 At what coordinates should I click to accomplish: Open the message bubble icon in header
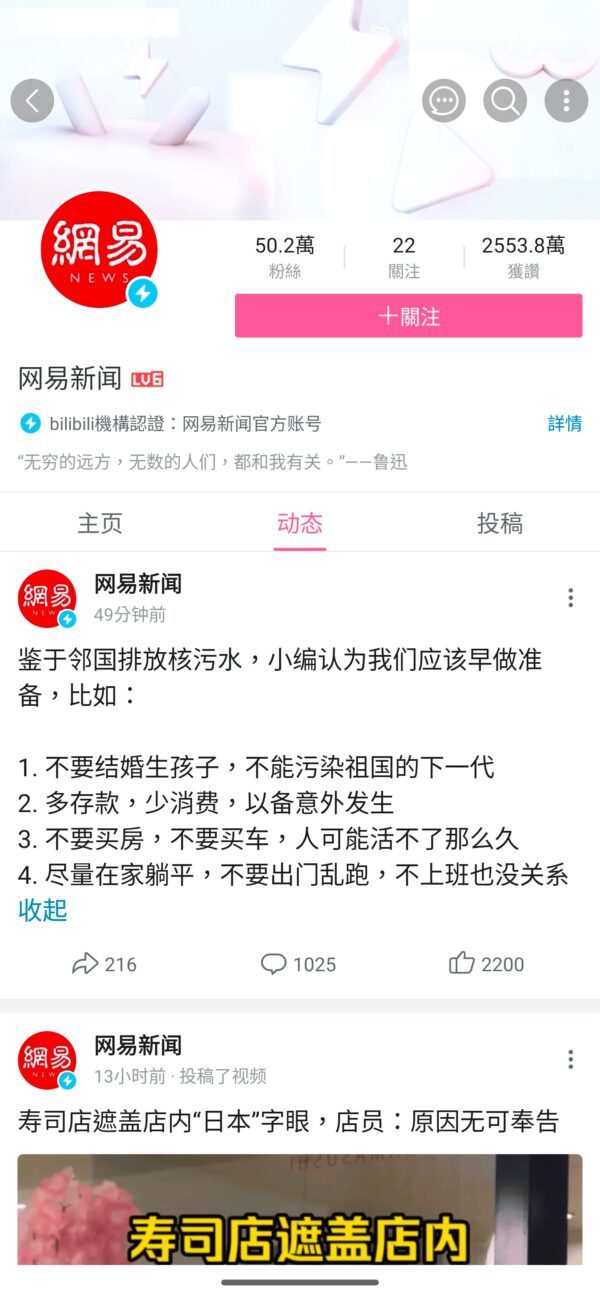tap(444, 101)
